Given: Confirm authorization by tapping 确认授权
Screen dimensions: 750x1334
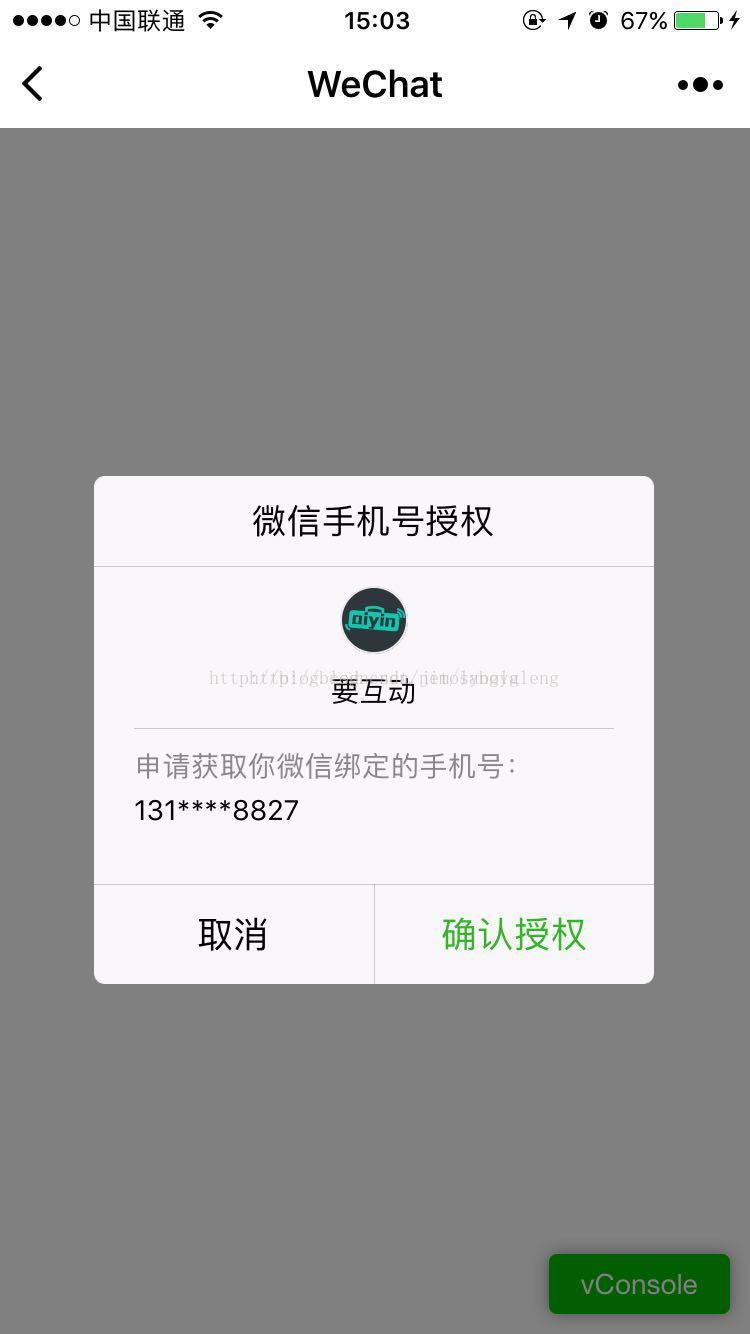Looking at the screenshot, I should [x=513, y=934].
